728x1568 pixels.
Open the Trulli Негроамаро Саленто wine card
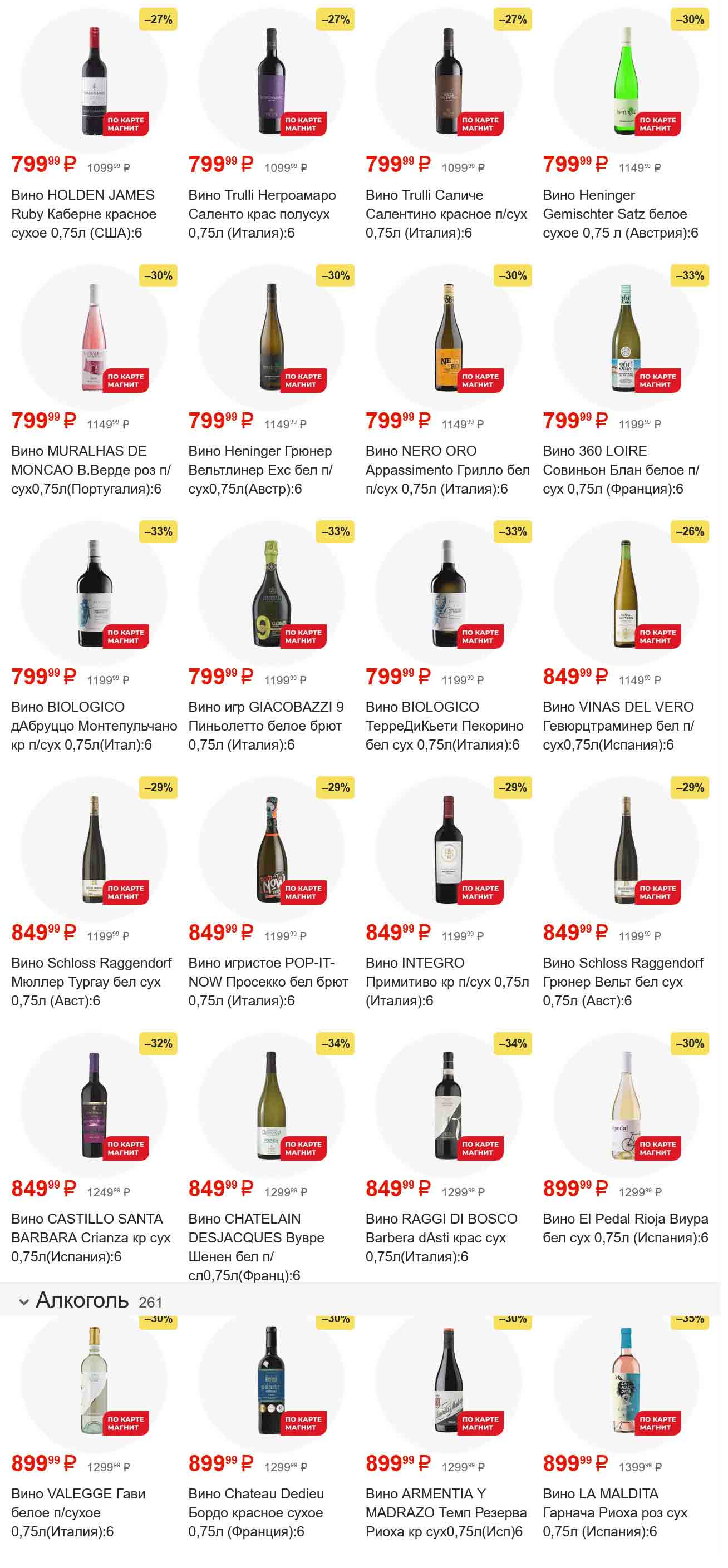[x=272, y=82]
